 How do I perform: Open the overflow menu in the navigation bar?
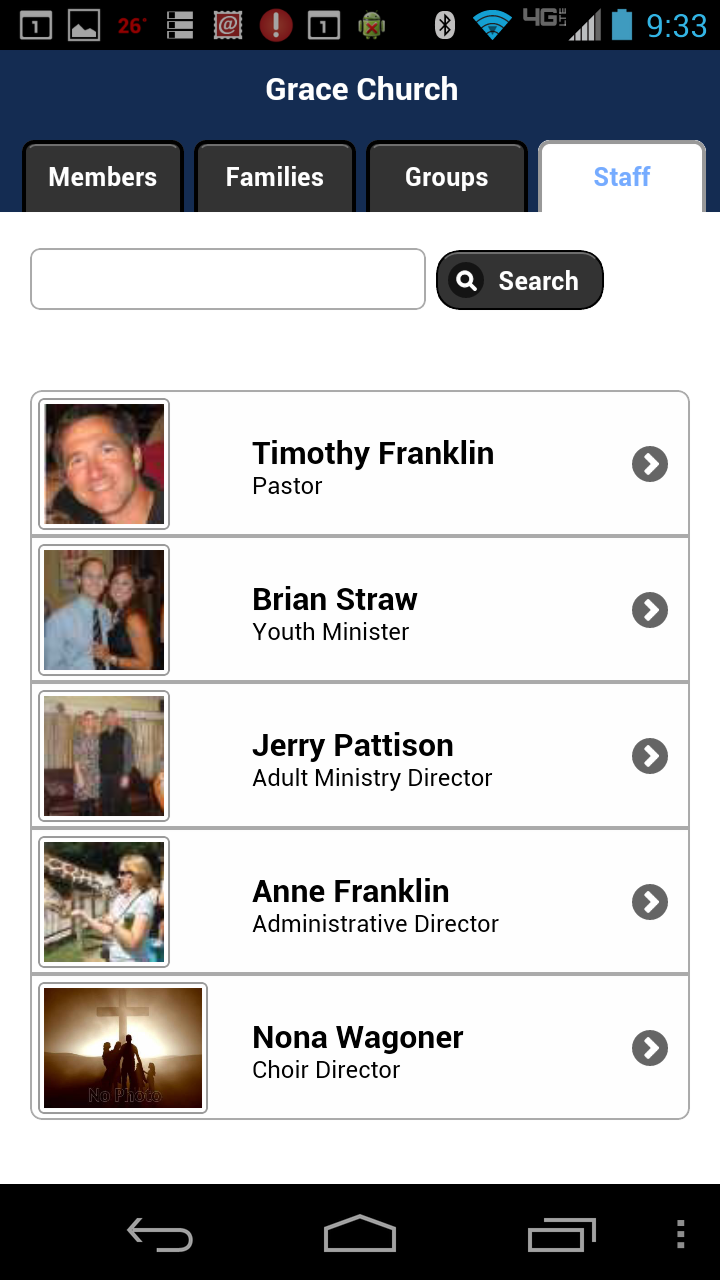coord(681,1234)
